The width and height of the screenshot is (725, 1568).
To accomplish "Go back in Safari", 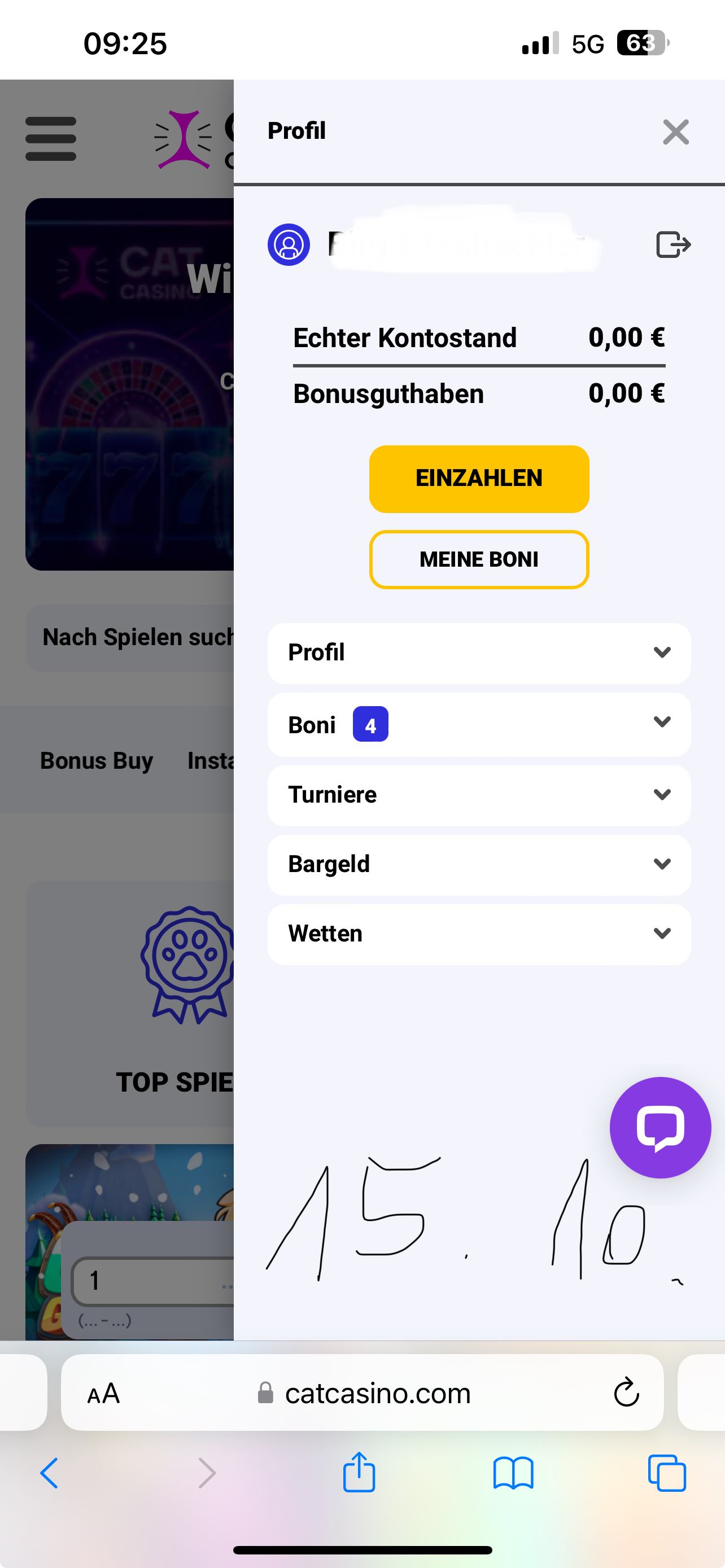I will coord(49,1473).
